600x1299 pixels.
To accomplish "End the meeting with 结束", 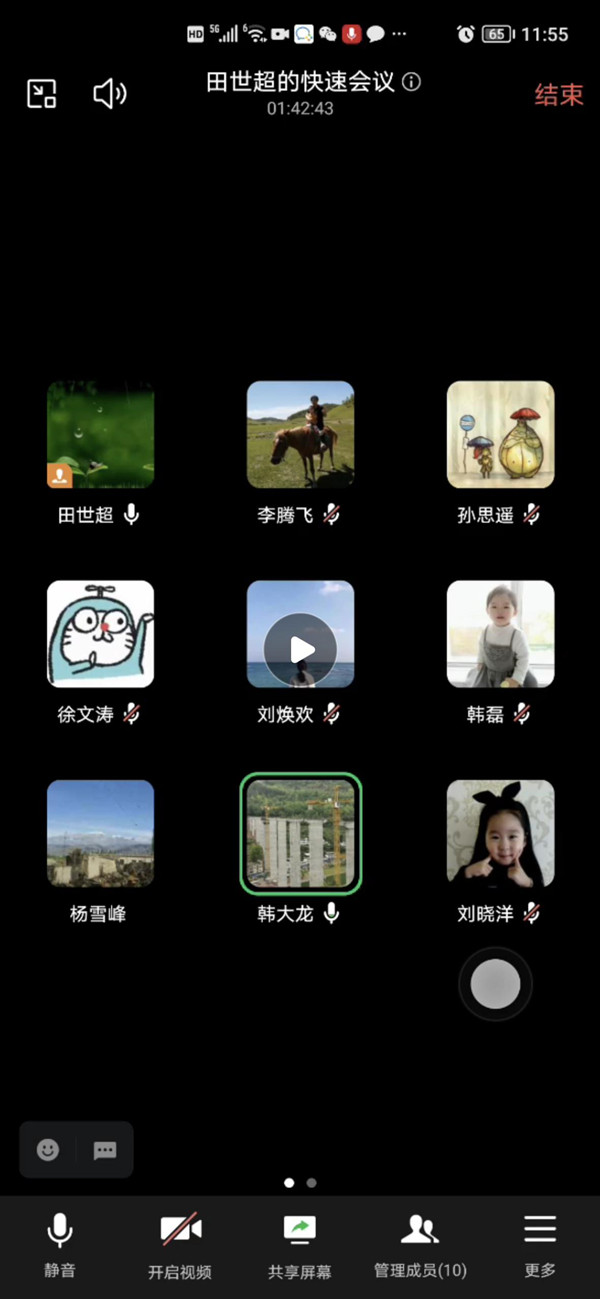I will [x=559, y=95].
